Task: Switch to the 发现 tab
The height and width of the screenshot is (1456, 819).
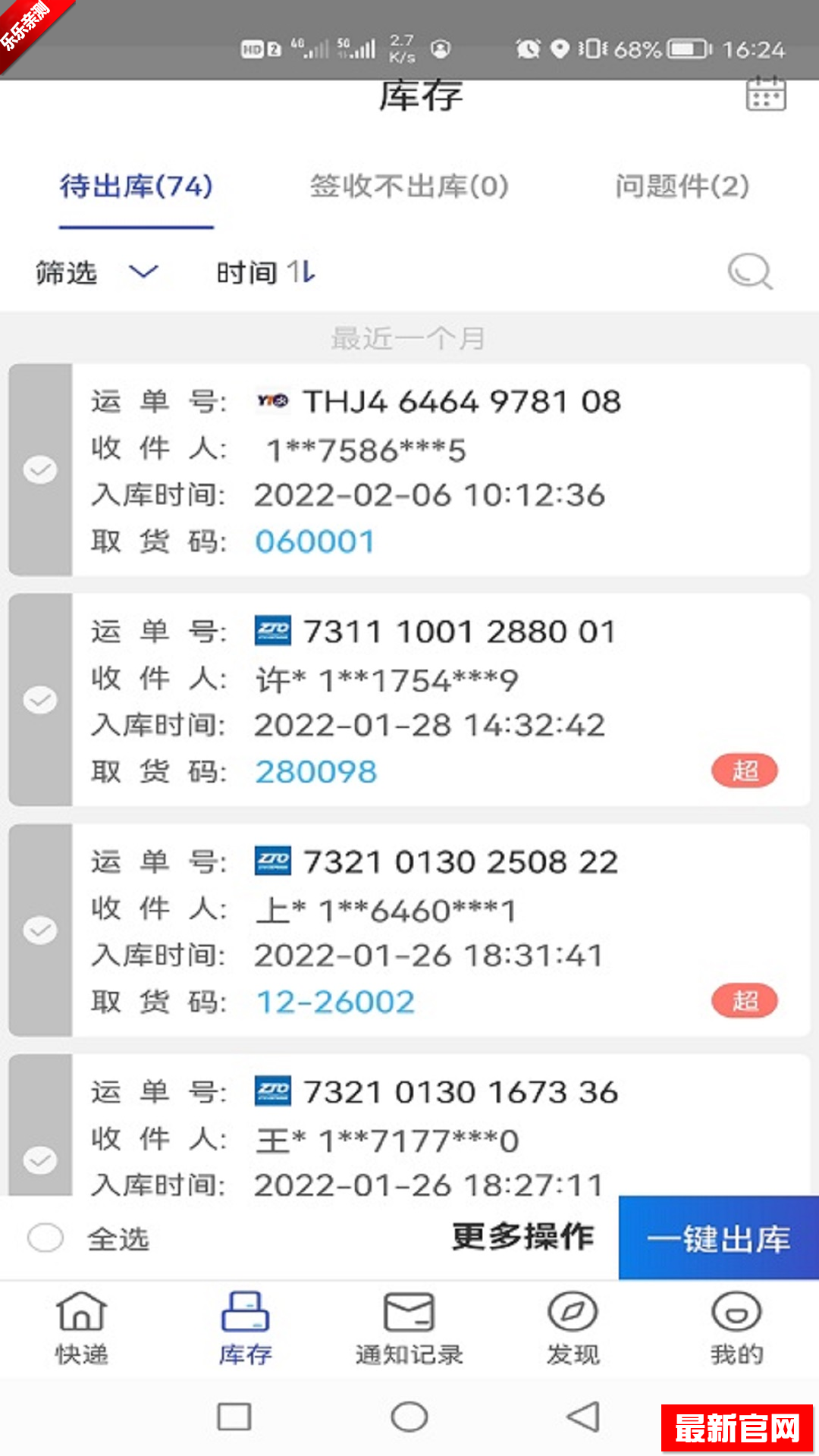Action: click(x=573, y=1329)
